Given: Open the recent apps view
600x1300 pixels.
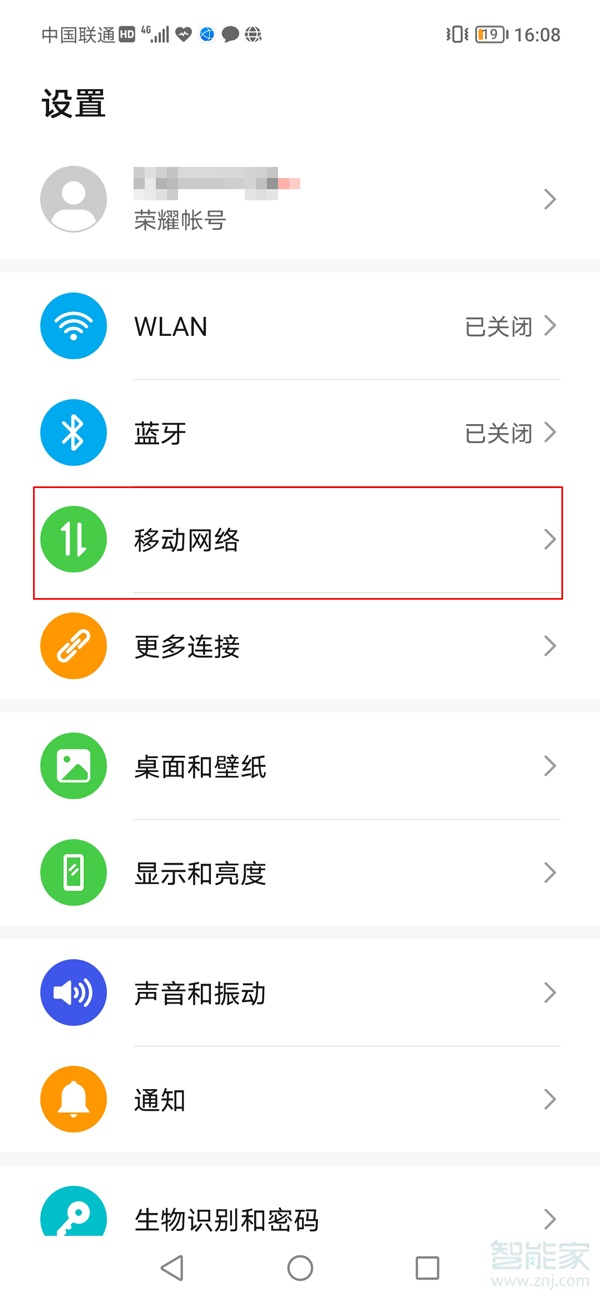Looking at the screenshot, I should pyautogui.click(x=427, y=1268).
